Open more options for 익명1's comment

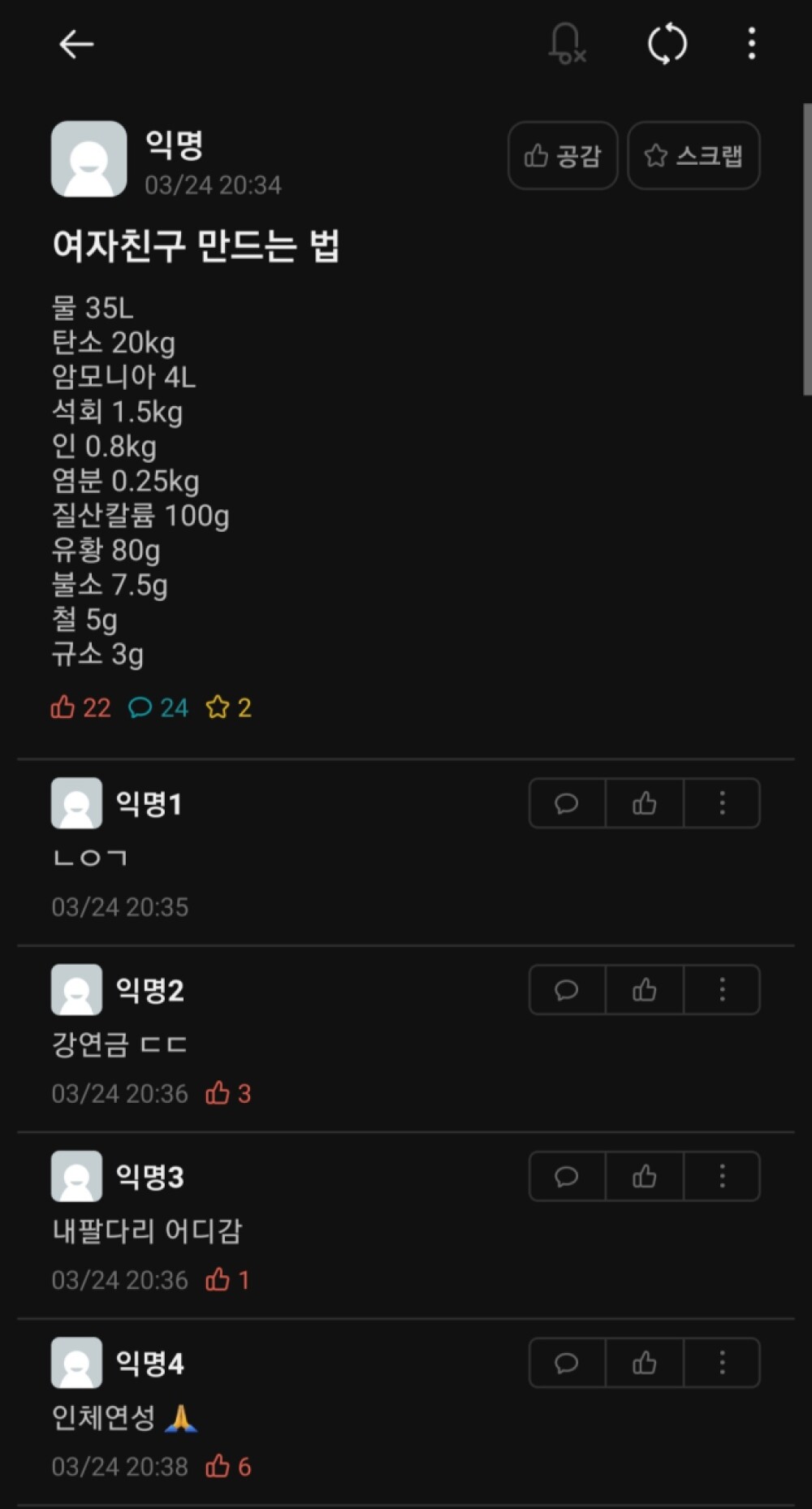[722, 803]
